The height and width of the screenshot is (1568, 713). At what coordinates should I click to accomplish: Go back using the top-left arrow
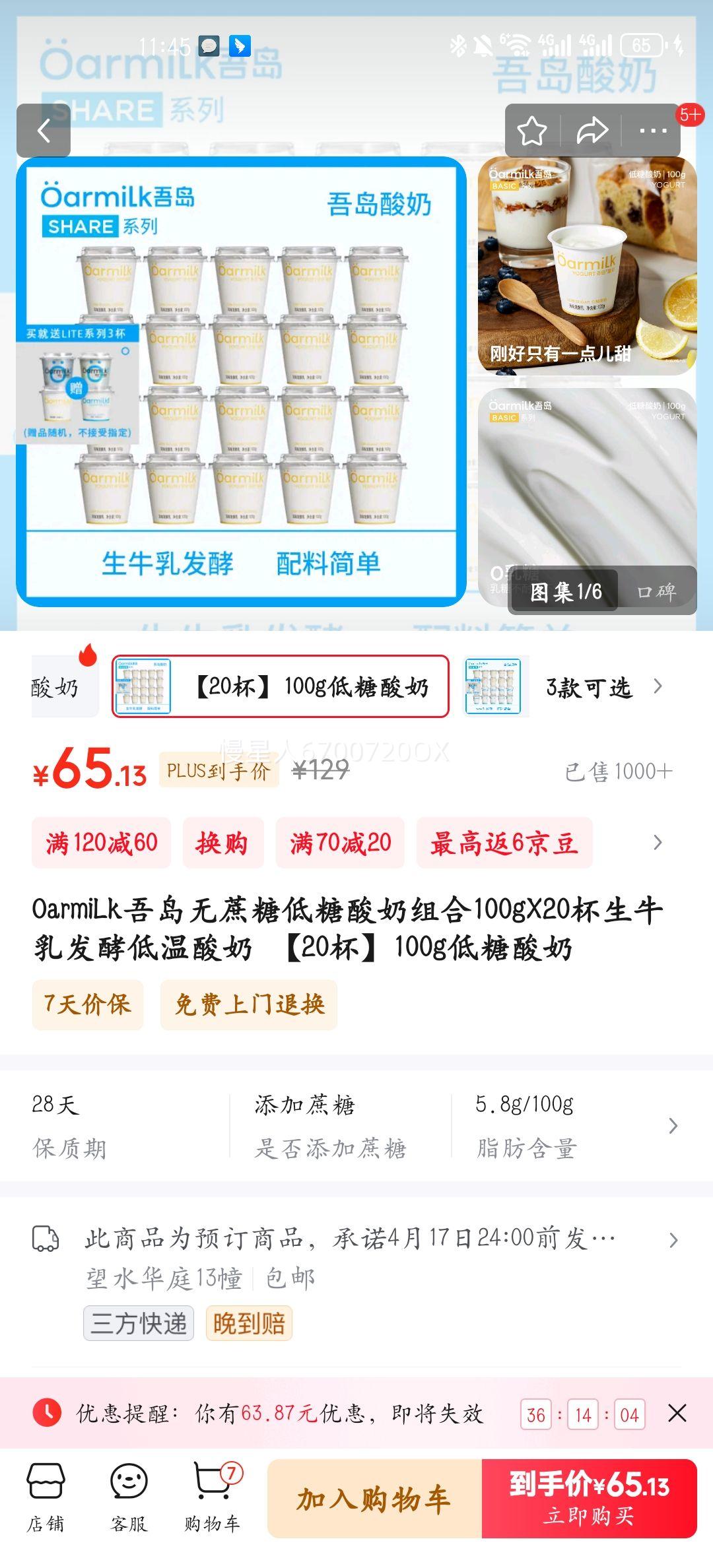(x=44, y=131)
